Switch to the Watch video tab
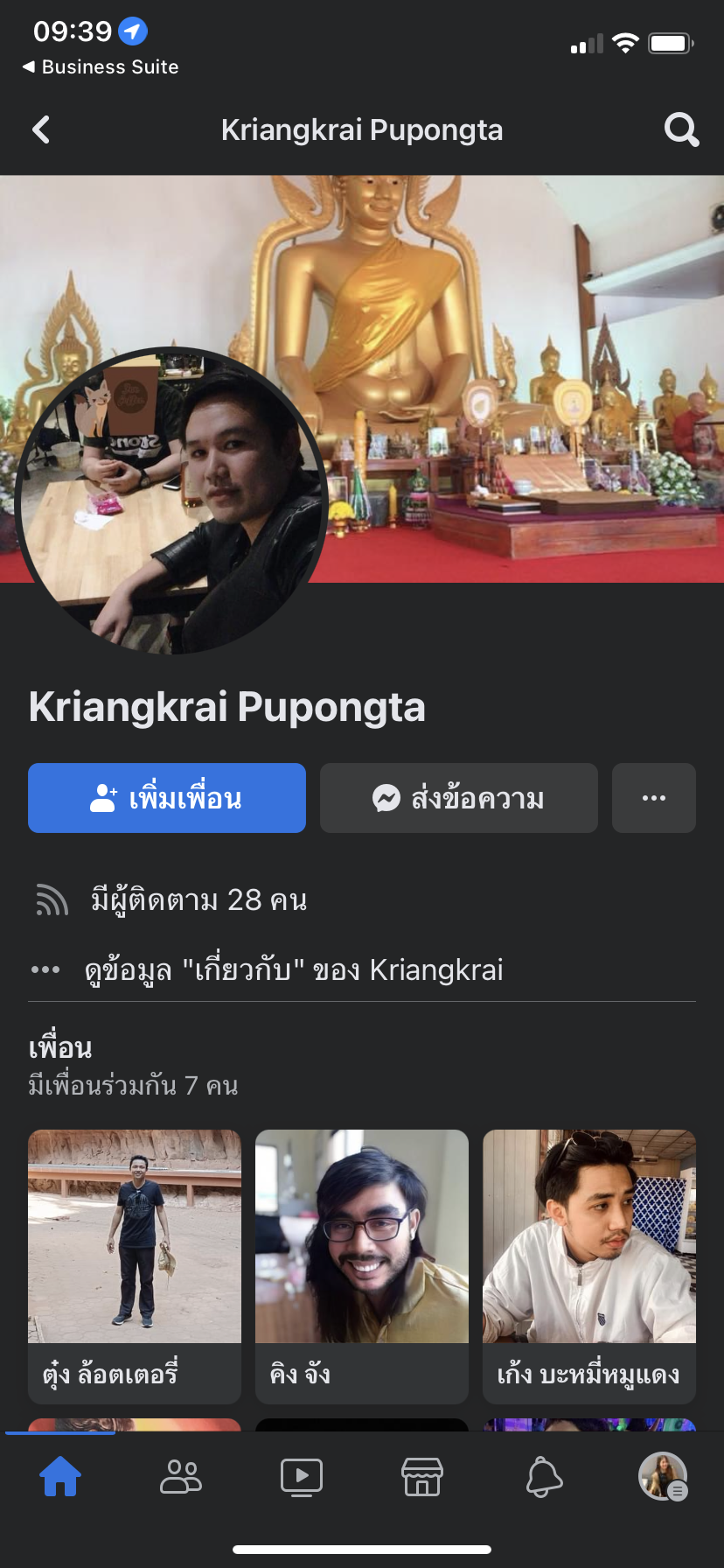Screen dimensions: 724x1568 point(302,1477)
